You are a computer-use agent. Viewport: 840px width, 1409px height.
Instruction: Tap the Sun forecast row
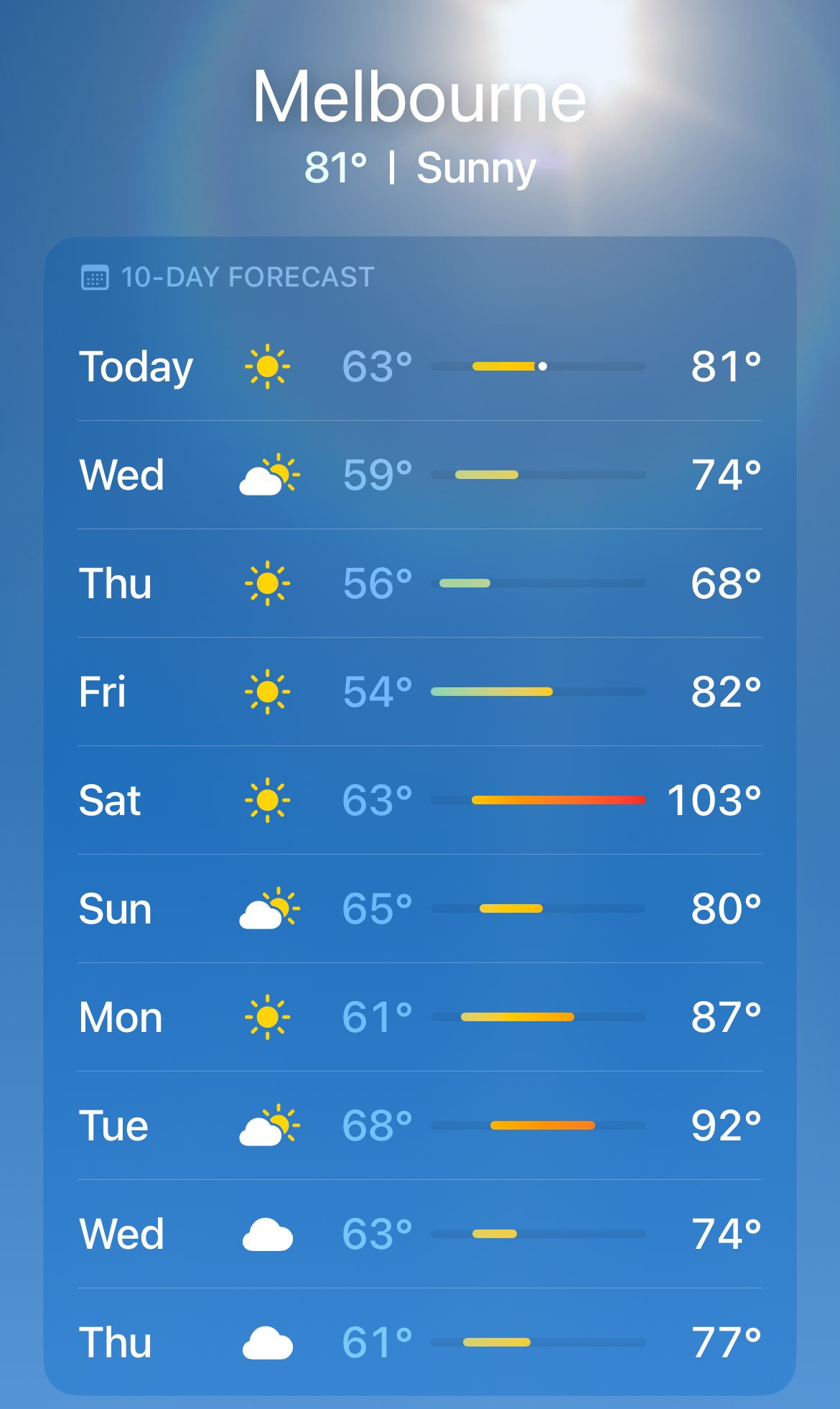point(420,908)
